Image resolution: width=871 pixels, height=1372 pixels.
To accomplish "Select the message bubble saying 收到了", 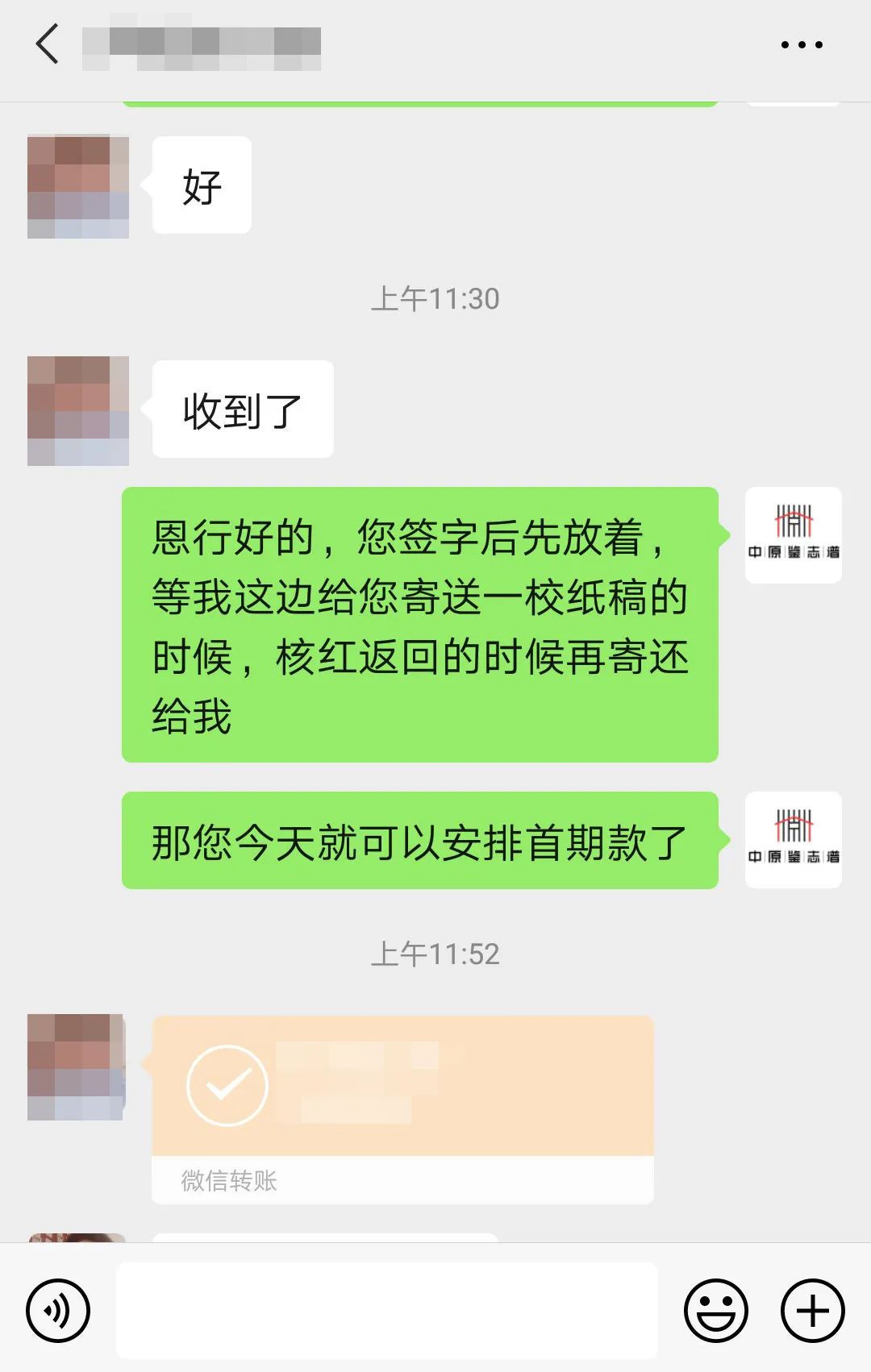I will point(241,409).
